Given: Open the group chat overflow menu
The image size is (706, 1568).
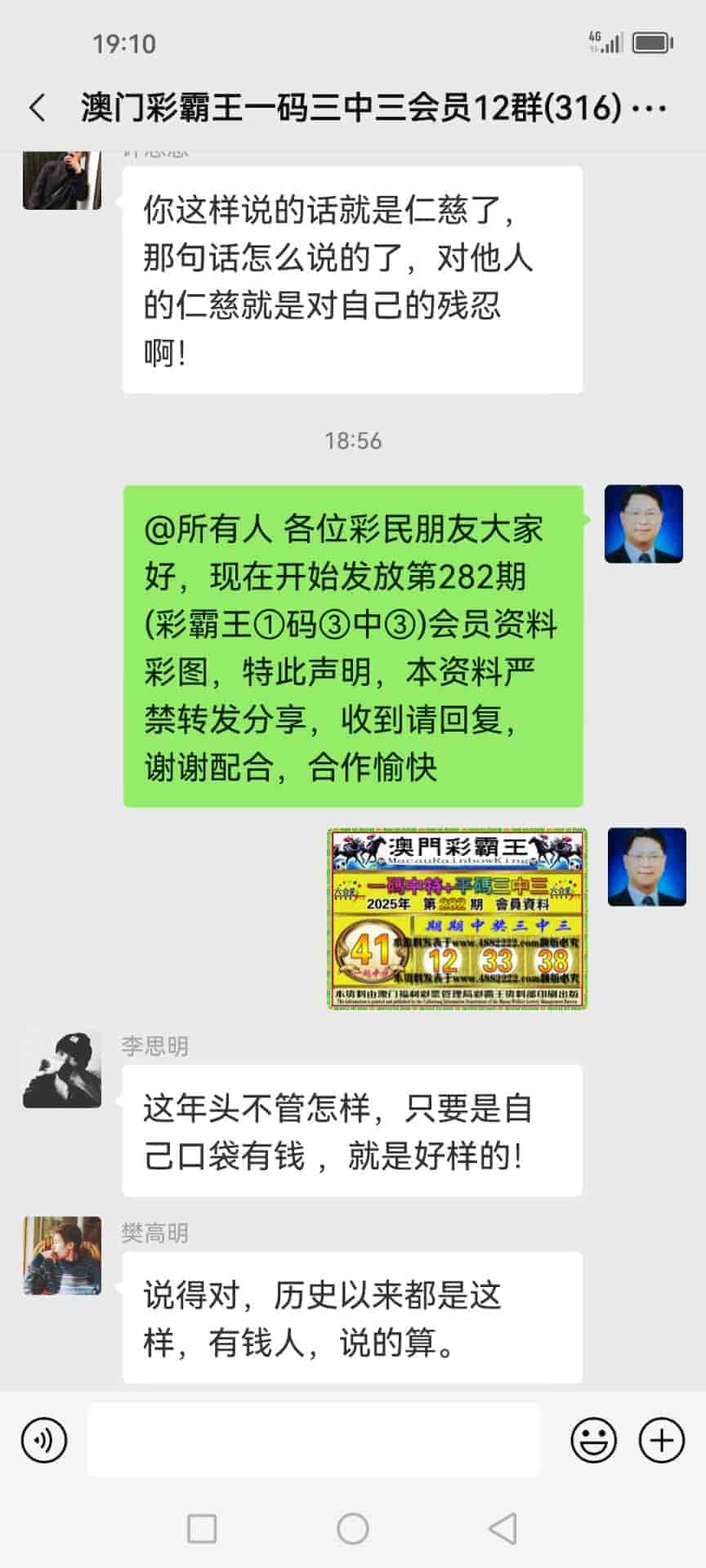Looking at the screenshot, I should [650, 109].
